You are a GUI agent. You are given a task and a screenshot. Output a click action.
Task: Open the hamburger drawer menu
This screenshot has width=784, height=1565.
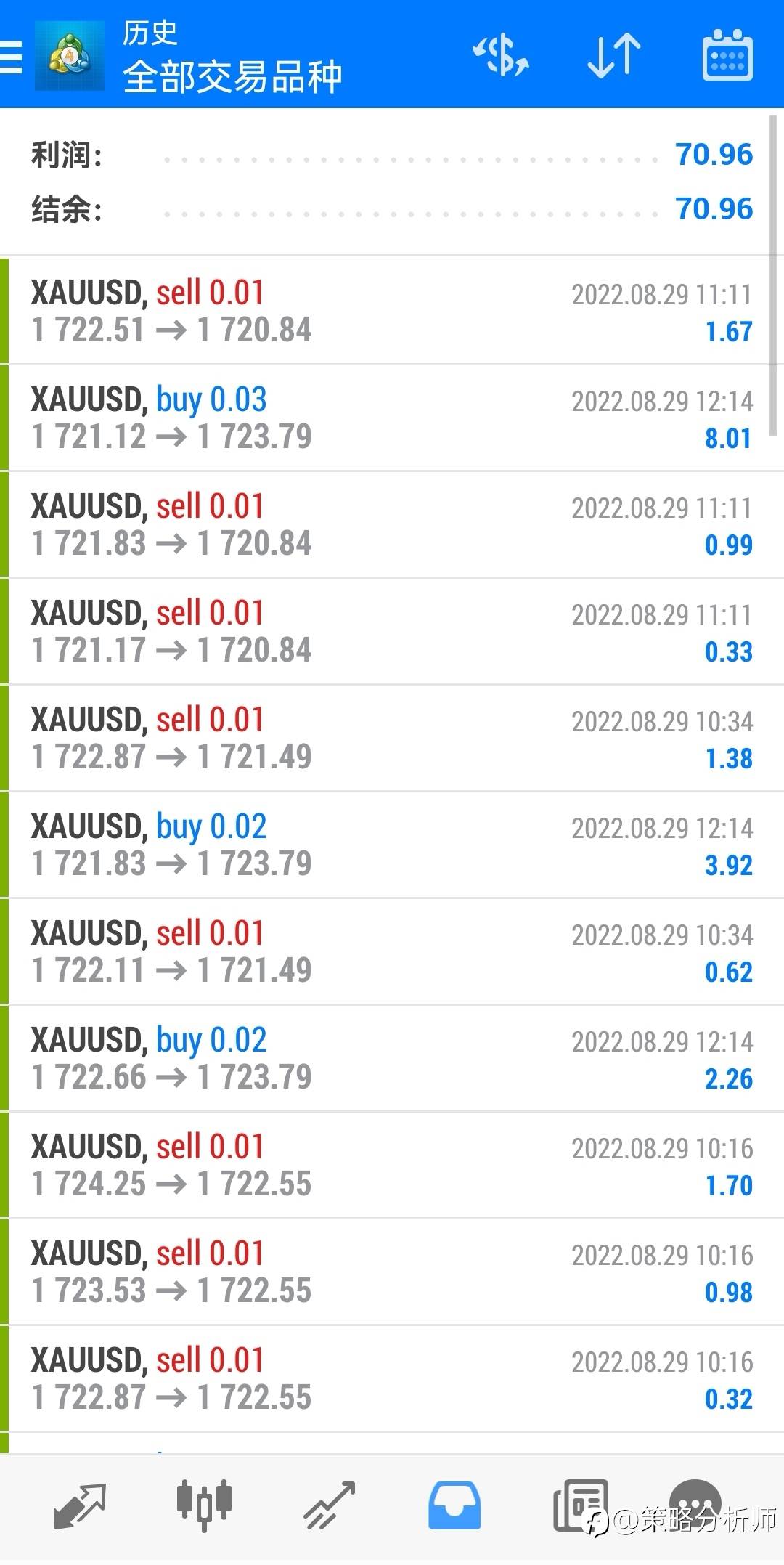[x=11, y=57]
